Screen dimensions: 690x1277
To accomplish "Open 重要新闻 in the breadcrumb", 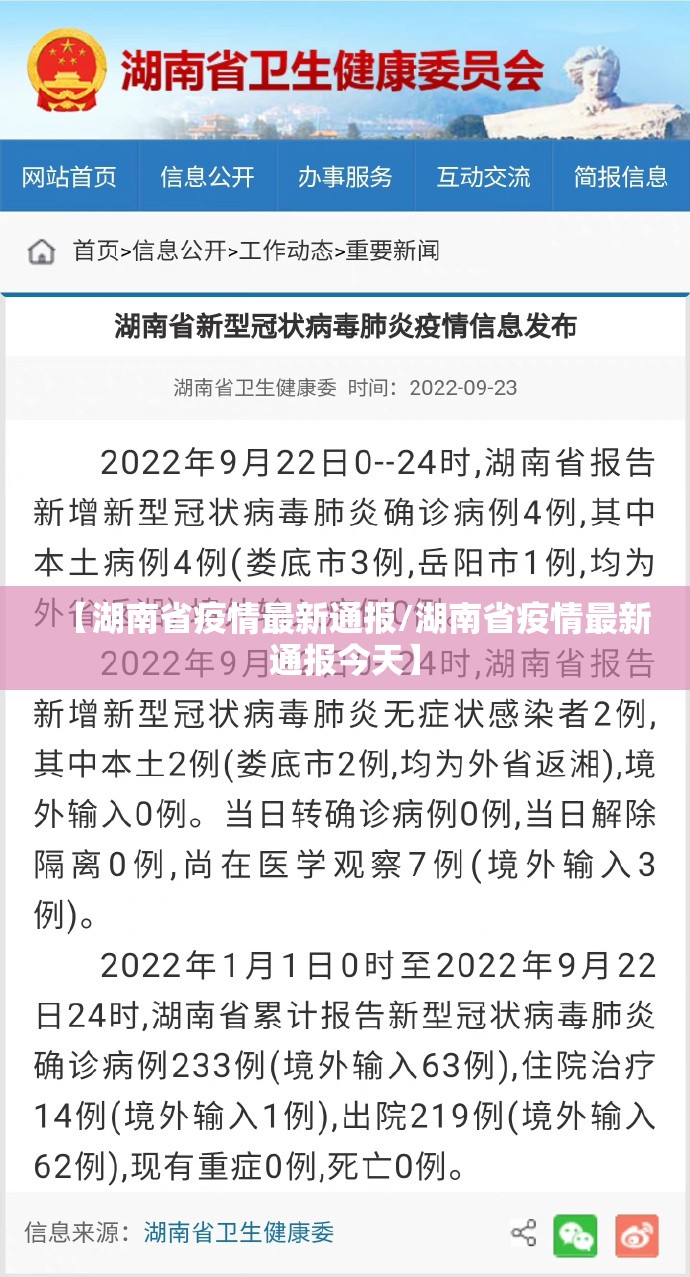I will coord(392,251).
